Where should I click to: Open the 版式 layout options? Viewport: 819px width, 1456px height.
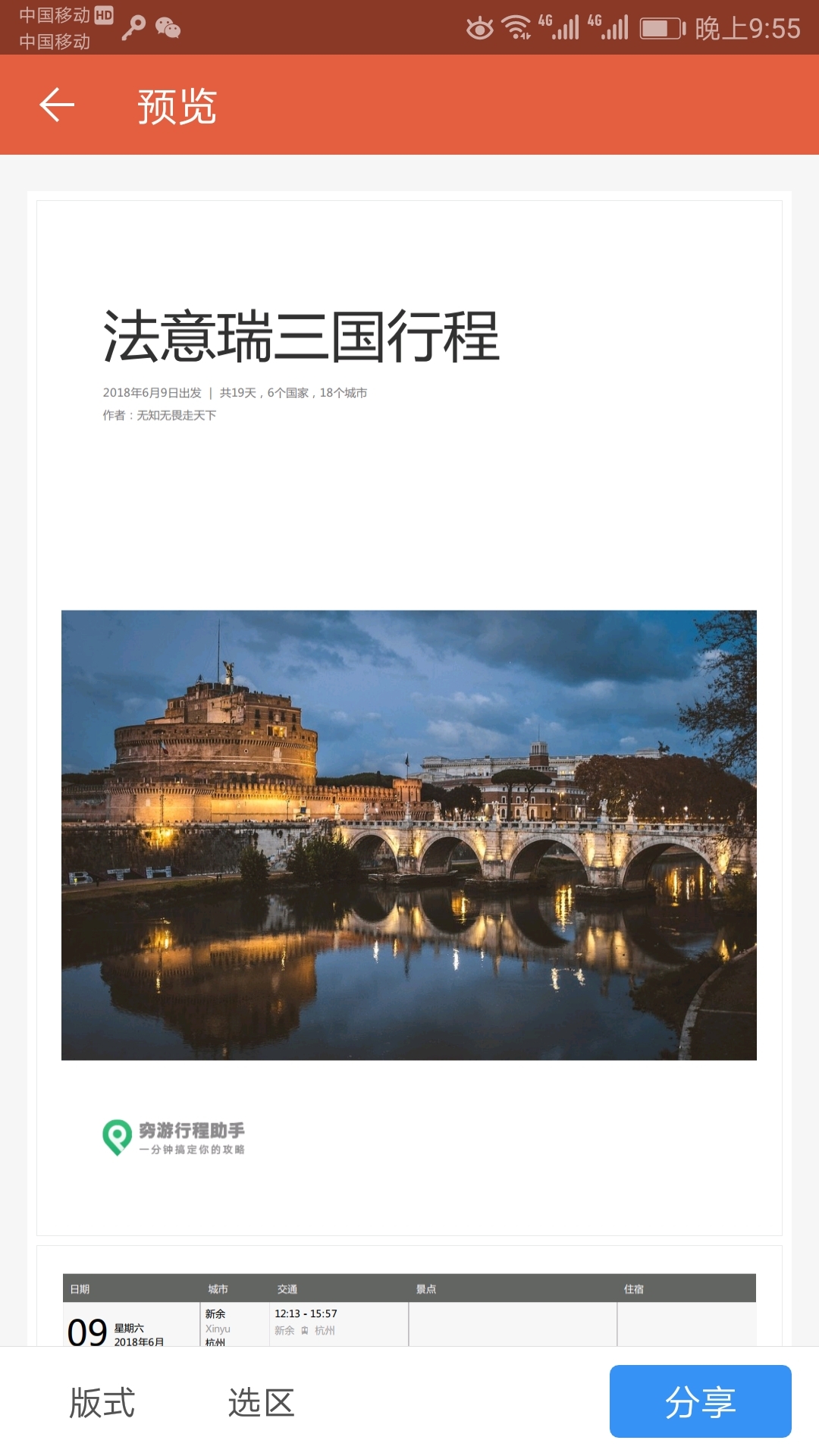coord(102,1402)
